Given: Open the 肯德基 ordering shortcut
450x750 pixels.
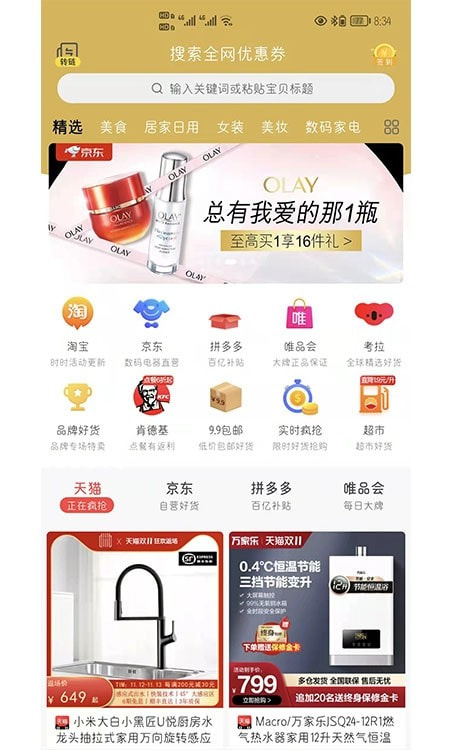Looking at the screenshot, I should pyautogui.click(x=152, y=414).
